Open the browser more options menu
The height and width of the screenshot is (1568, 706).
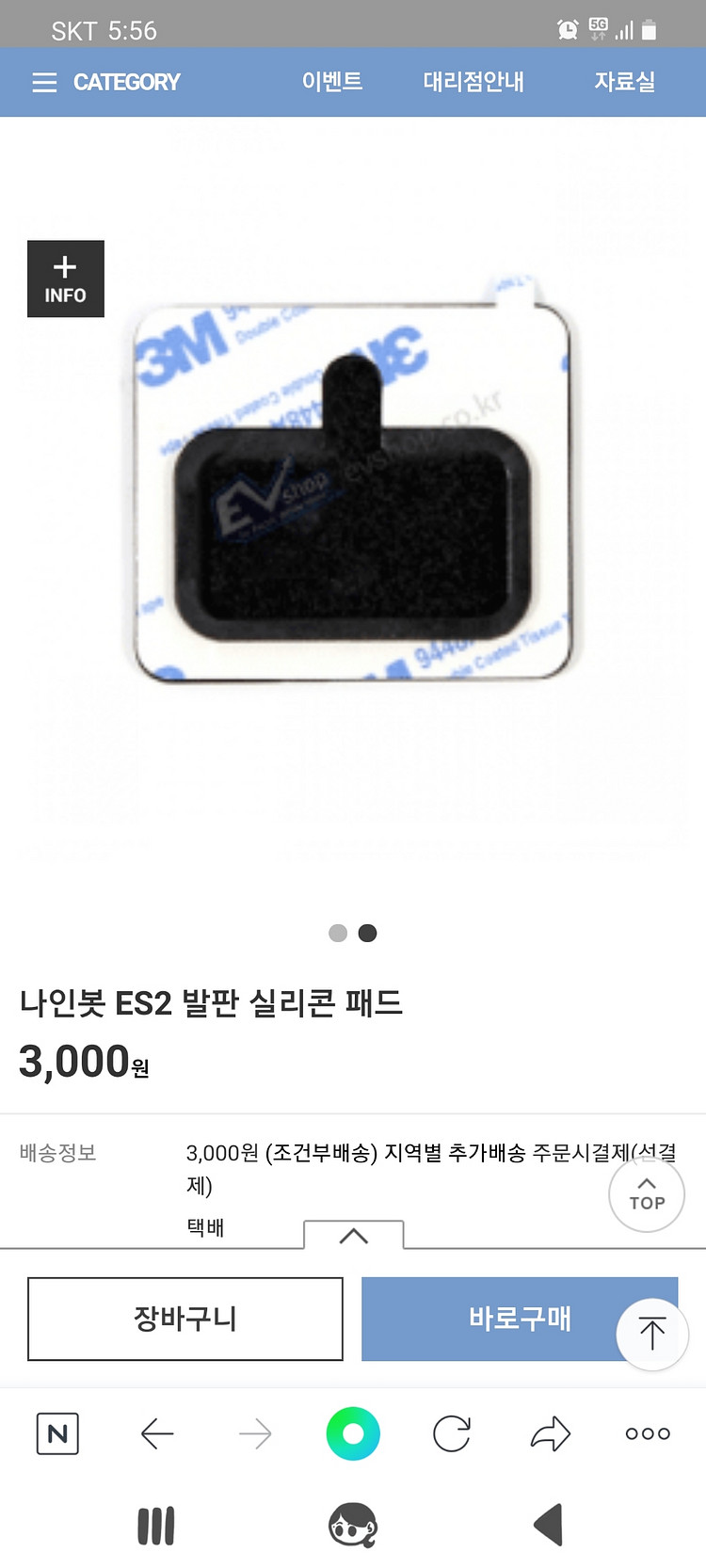pos(647,1433)
